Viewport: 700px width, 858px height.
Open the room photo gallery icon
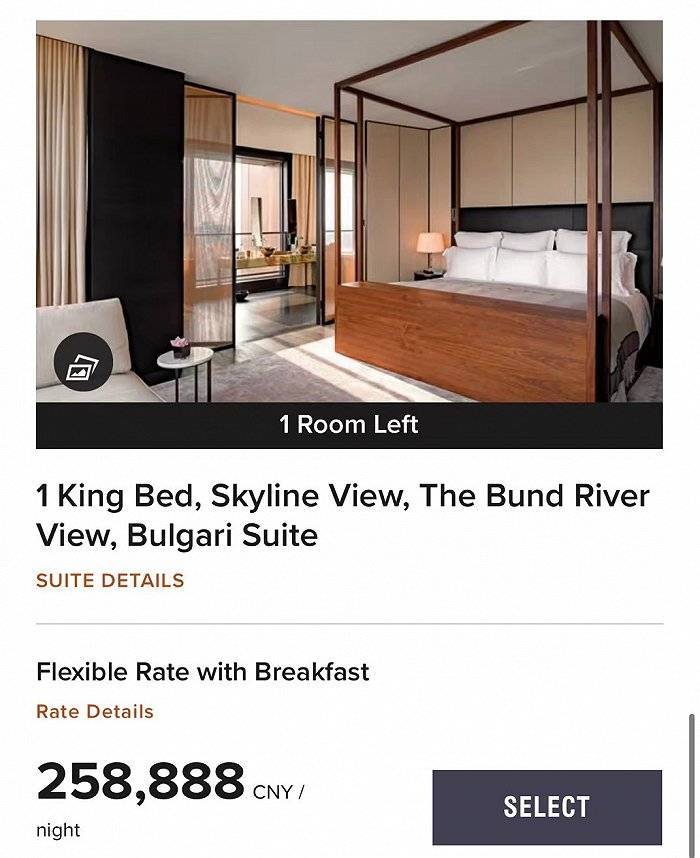(77, 371)
